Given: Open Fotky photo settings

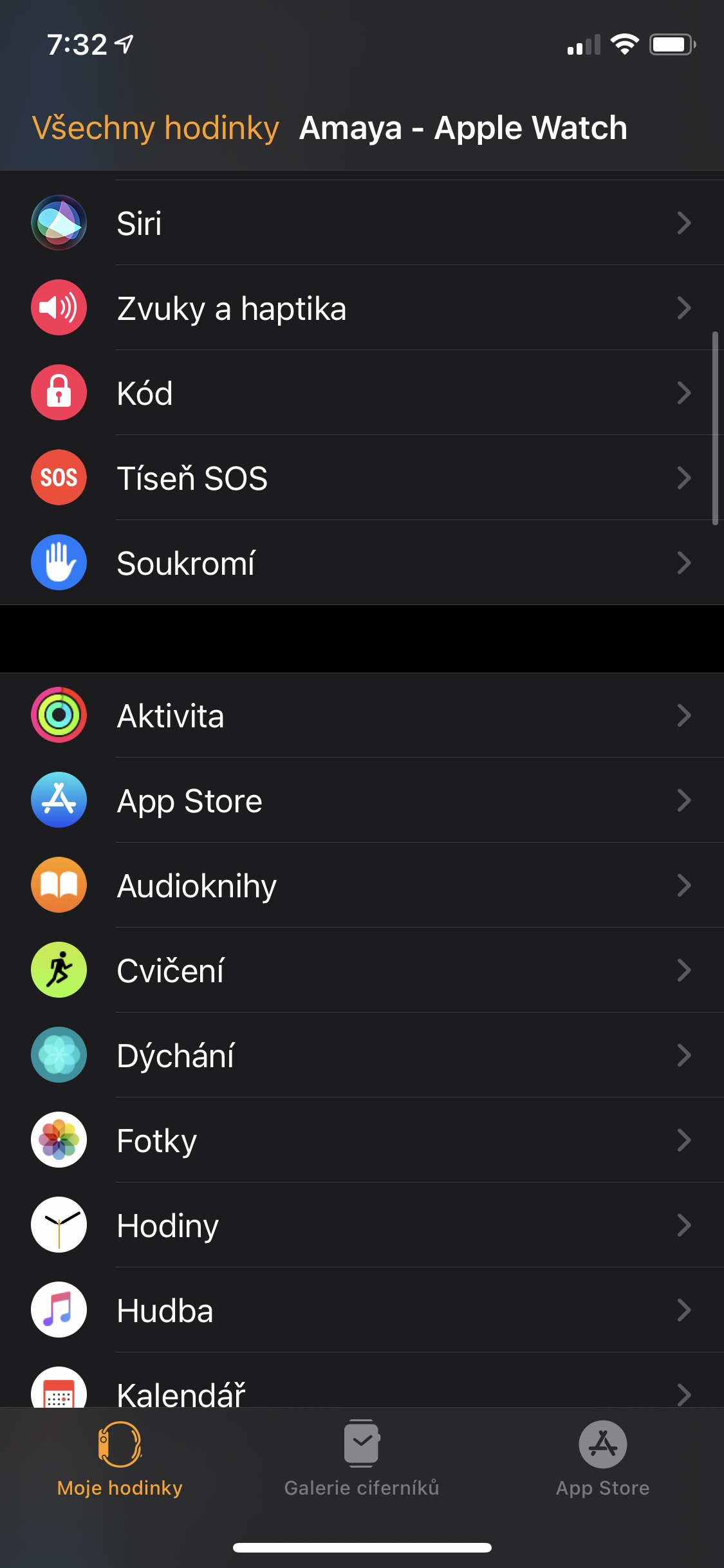Looking at the screenshot, I should (362, 1141).
